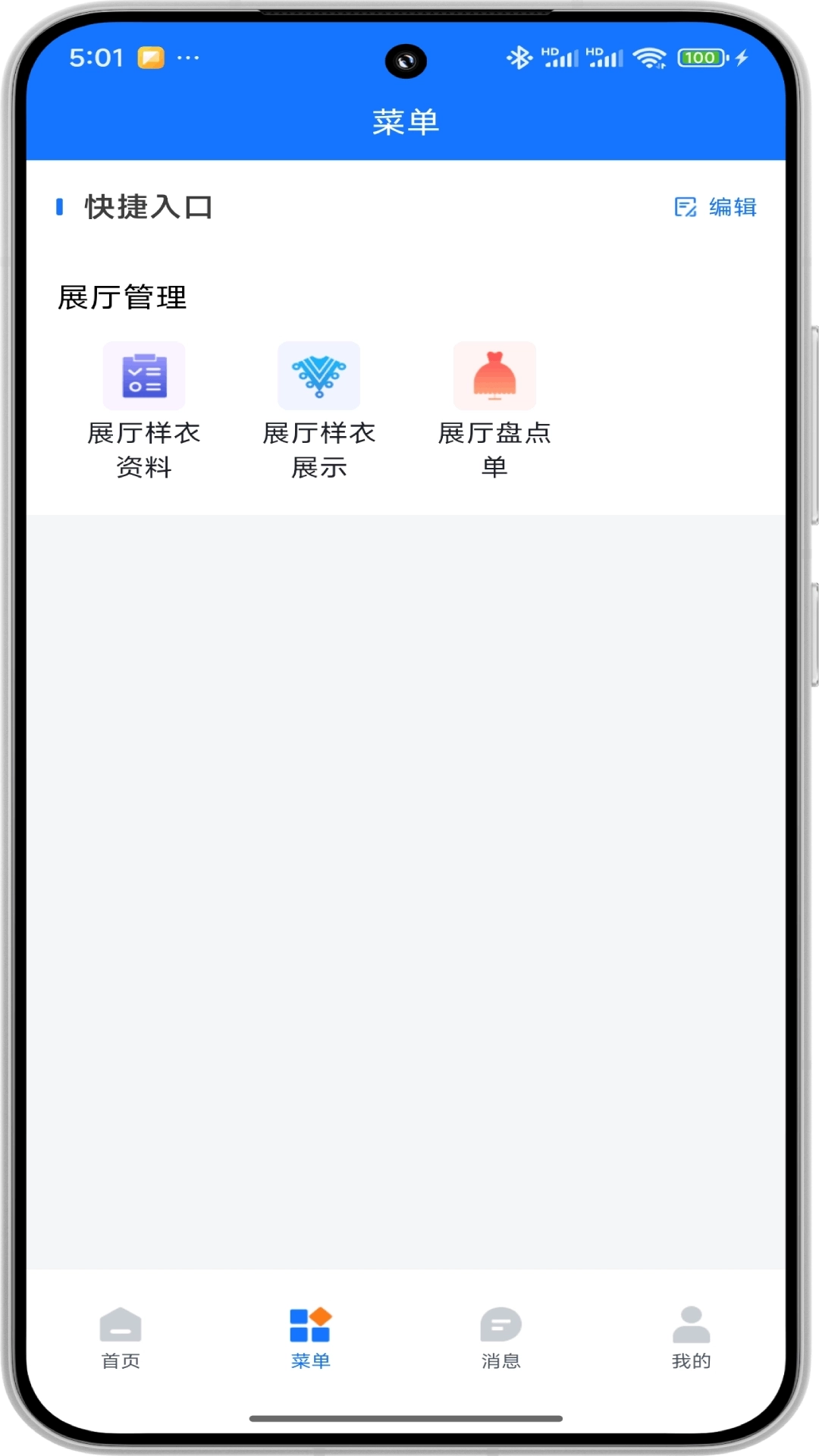Click the 快捷入口 section header
Viewport: 819px width, 1456px height.
coord(149,205)
